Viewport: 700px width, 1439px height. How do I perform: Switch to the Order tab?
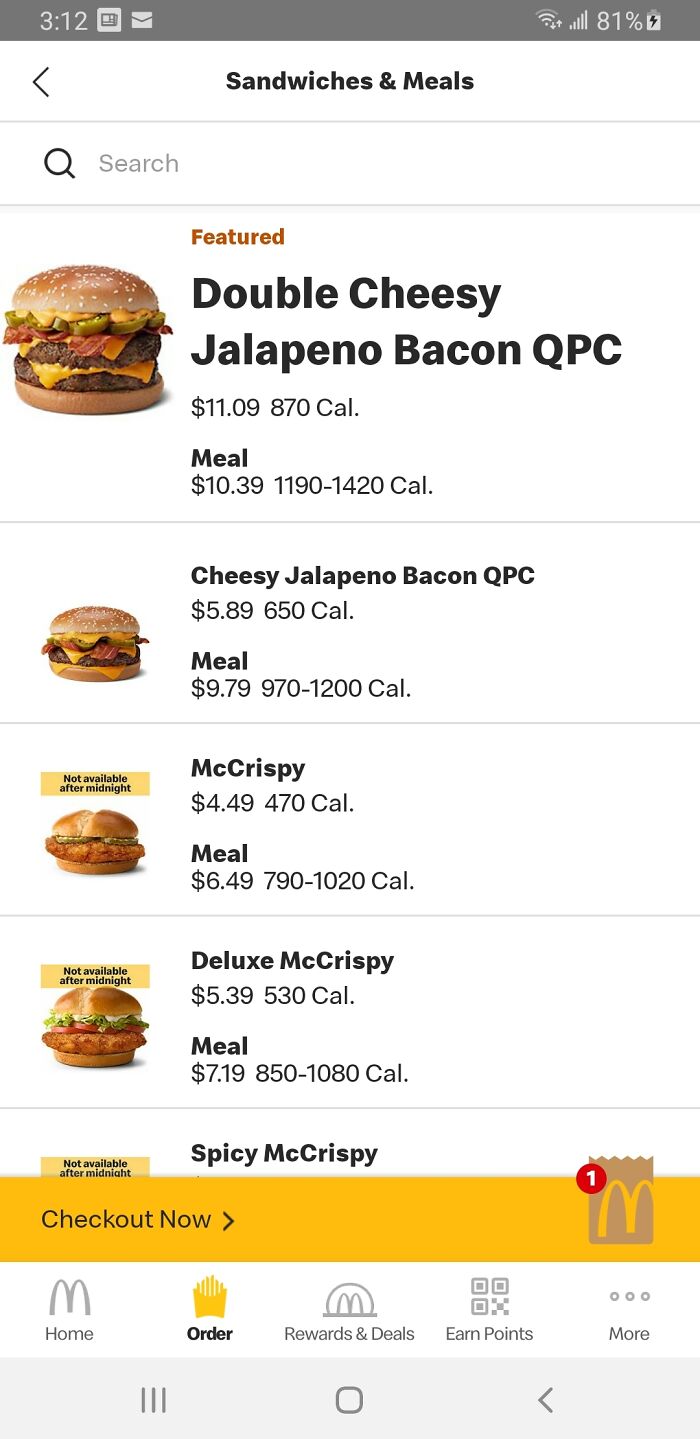tap(210, 1310)
